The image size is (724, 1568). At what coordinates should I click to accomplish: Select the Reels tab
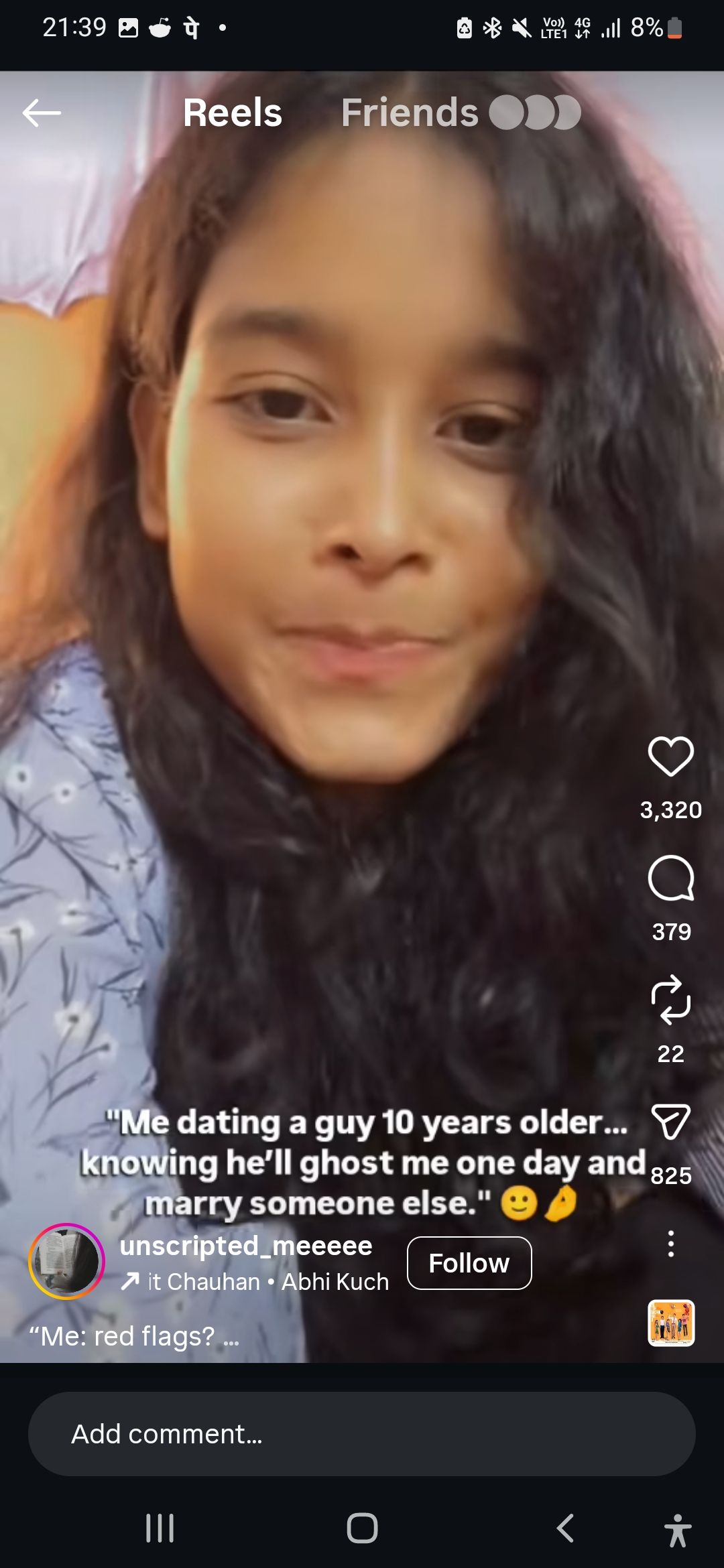pos(232,113)
